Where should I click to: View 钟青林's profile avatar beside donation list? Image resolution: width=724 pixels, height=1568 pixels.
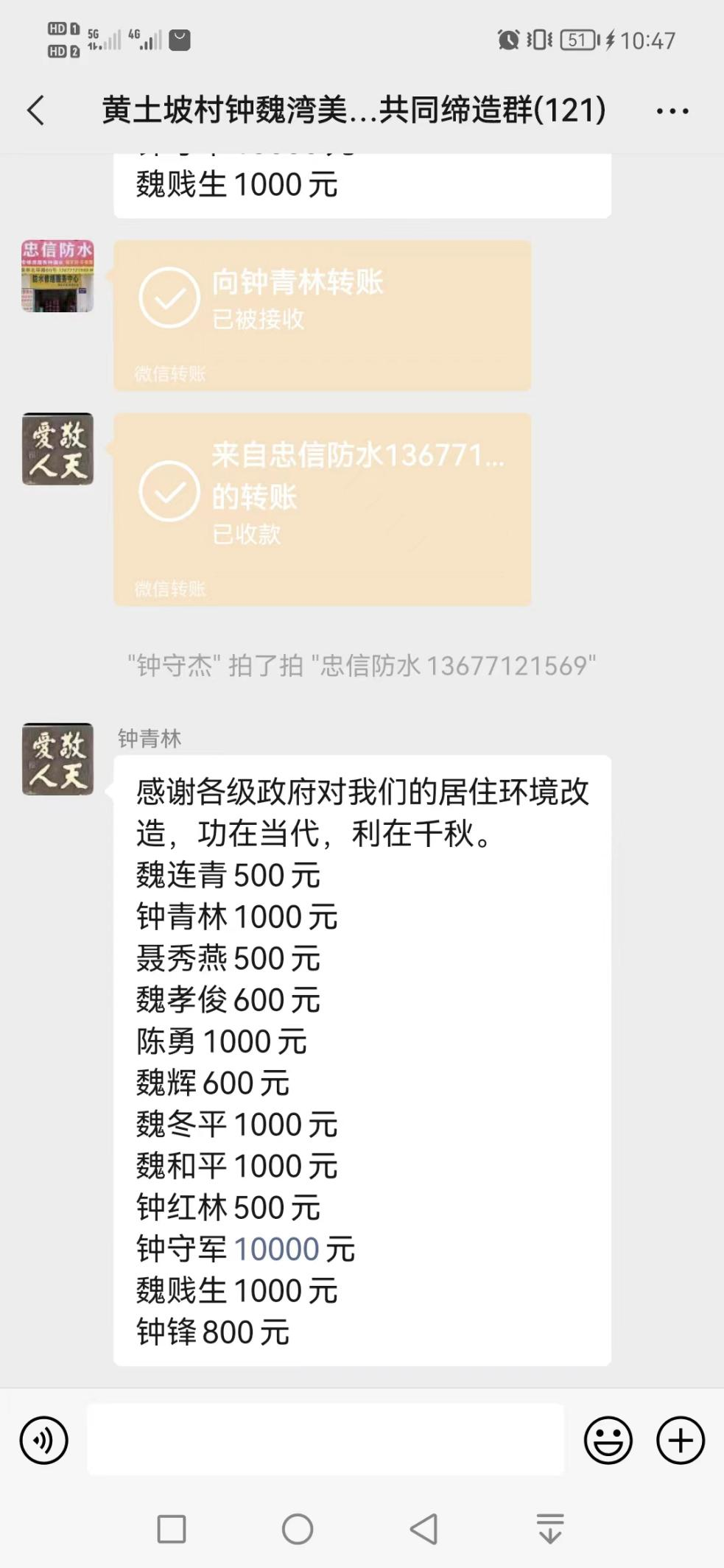(57, 759)
